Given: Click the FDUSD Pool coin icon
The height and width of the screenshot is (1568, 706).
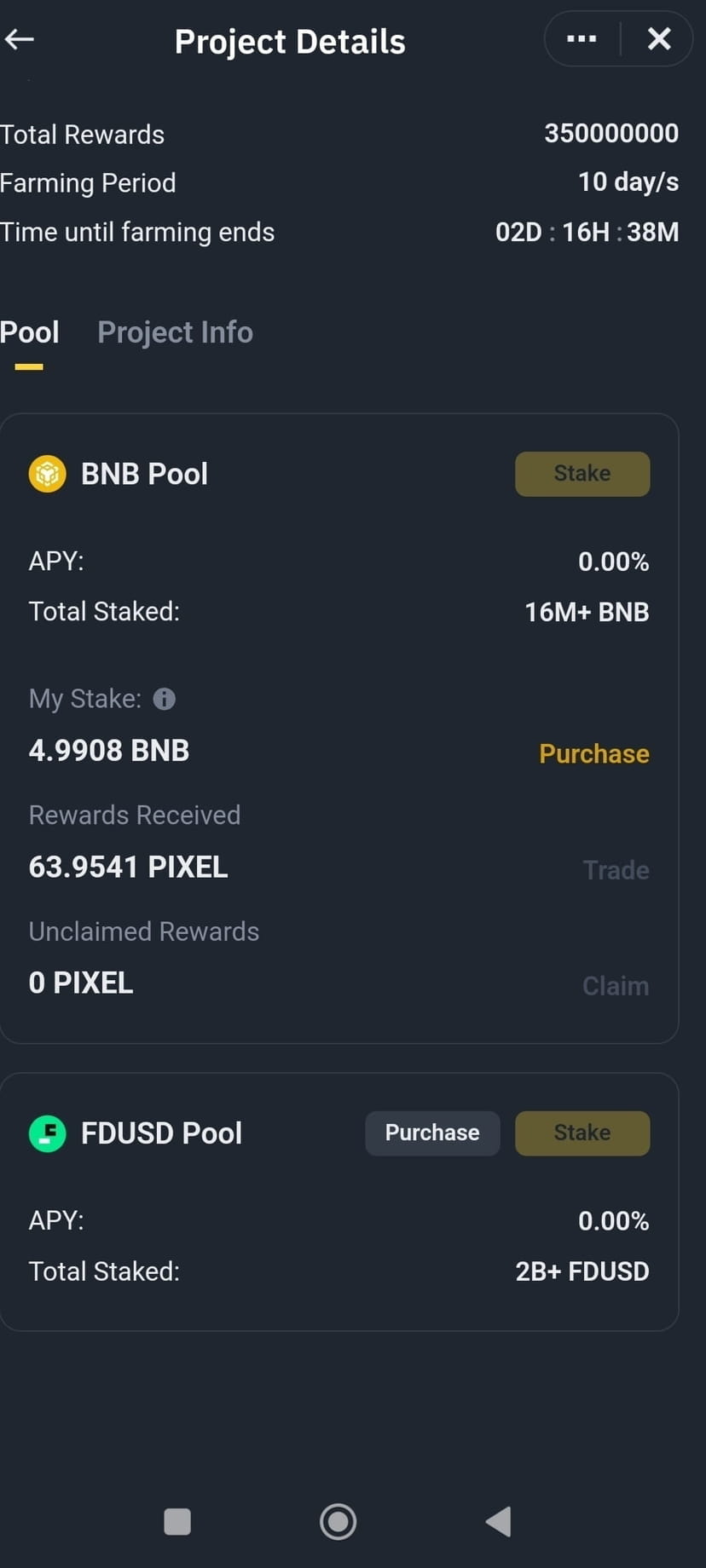Looking at the screenshot, I should click(48, 1133).
